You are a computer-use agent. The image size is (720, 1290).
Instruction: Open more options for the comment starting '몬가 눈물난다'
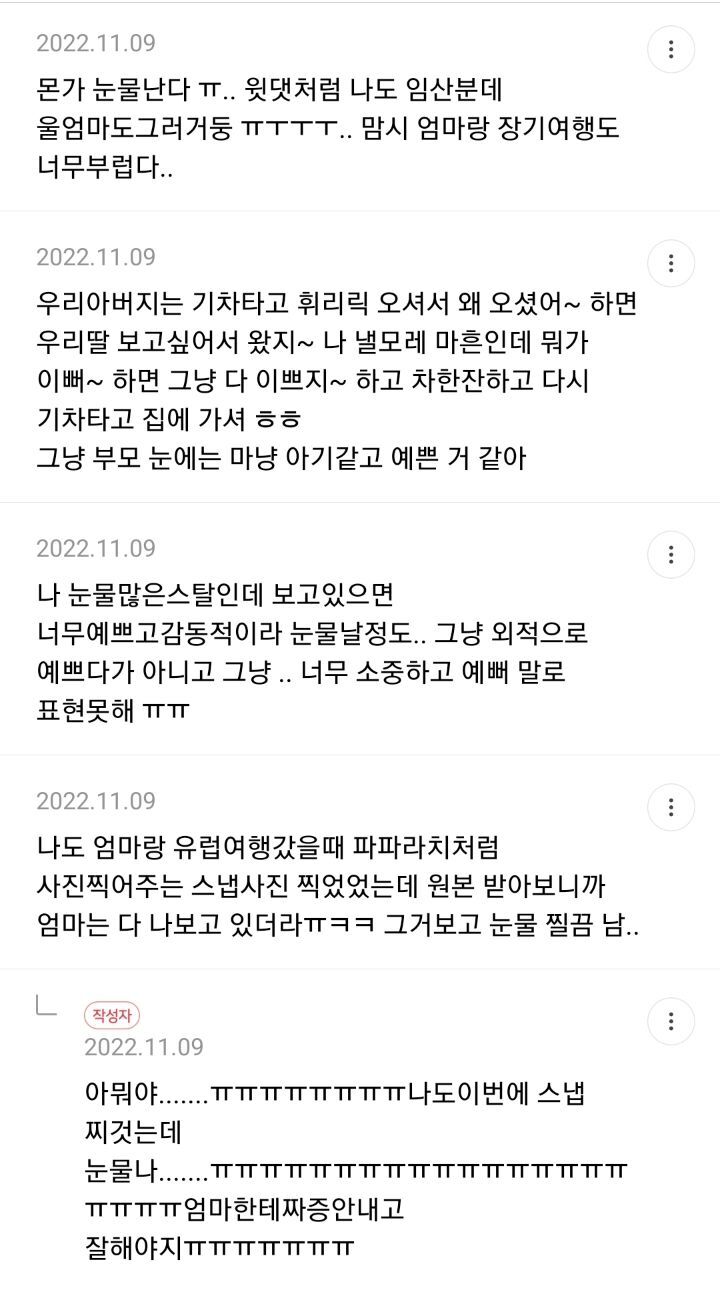tap(671, 49)
